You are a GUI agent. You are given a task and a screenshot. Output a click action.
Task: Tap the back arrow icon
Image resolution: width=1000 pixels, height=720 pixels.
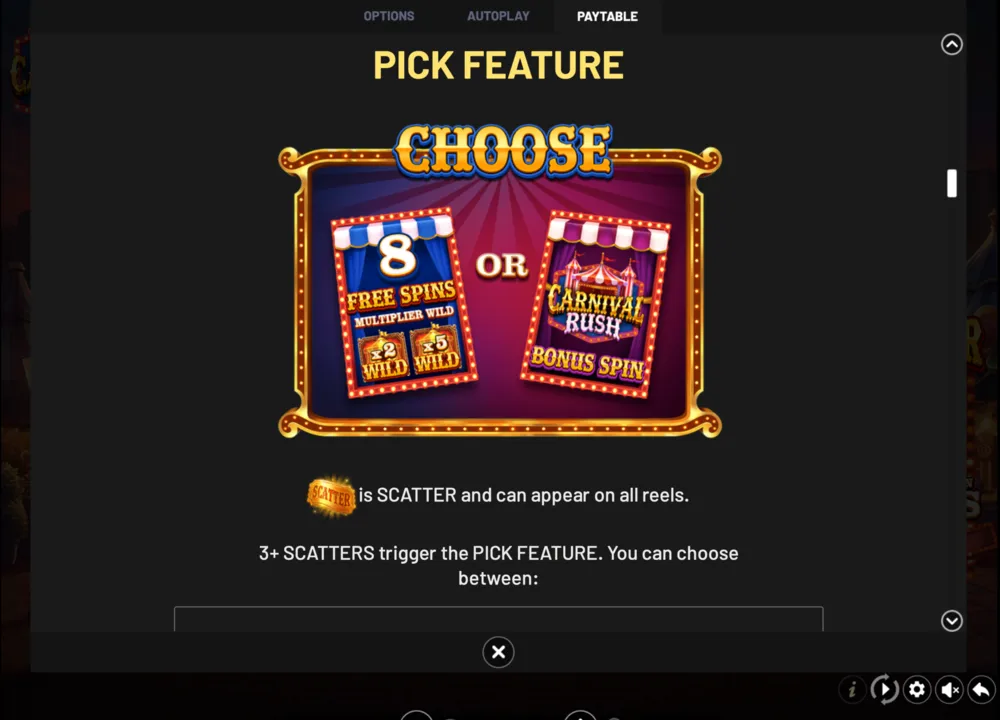982,689
